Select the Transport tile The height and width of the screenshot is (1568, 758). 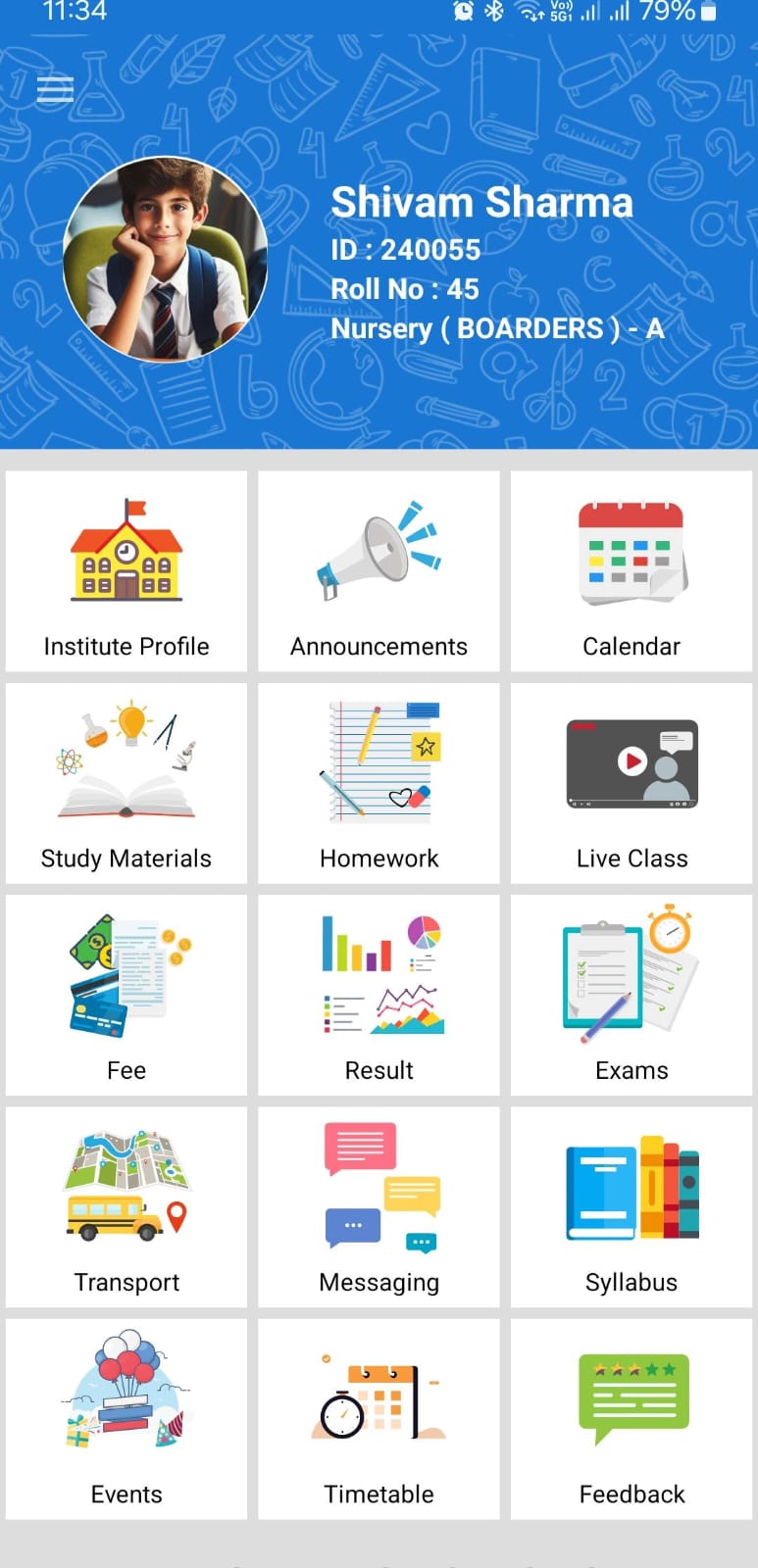coord(126,1207)
